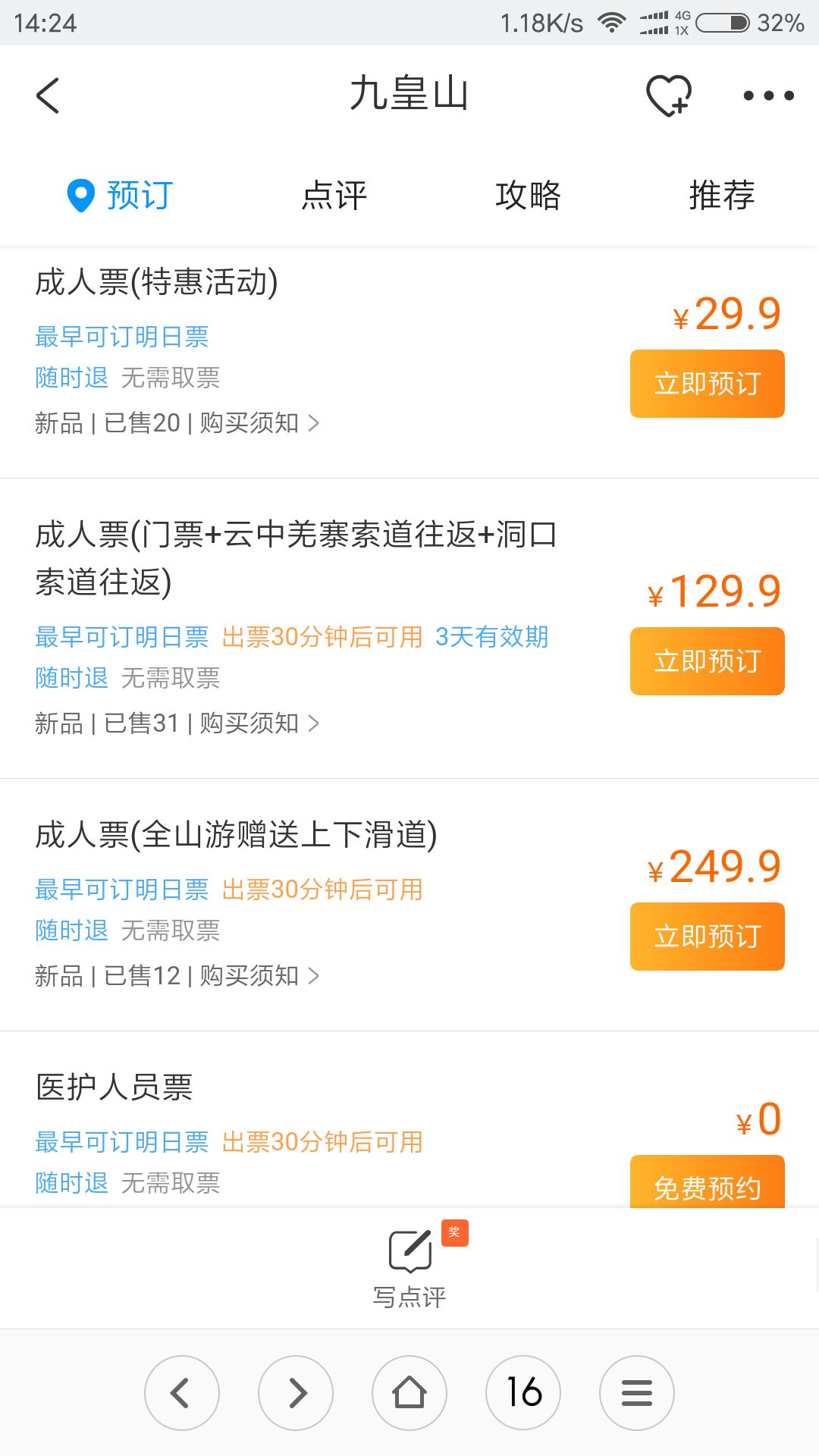
Task: Tap 免费预约 for 医护人员票
Action: pos(707,1184)
